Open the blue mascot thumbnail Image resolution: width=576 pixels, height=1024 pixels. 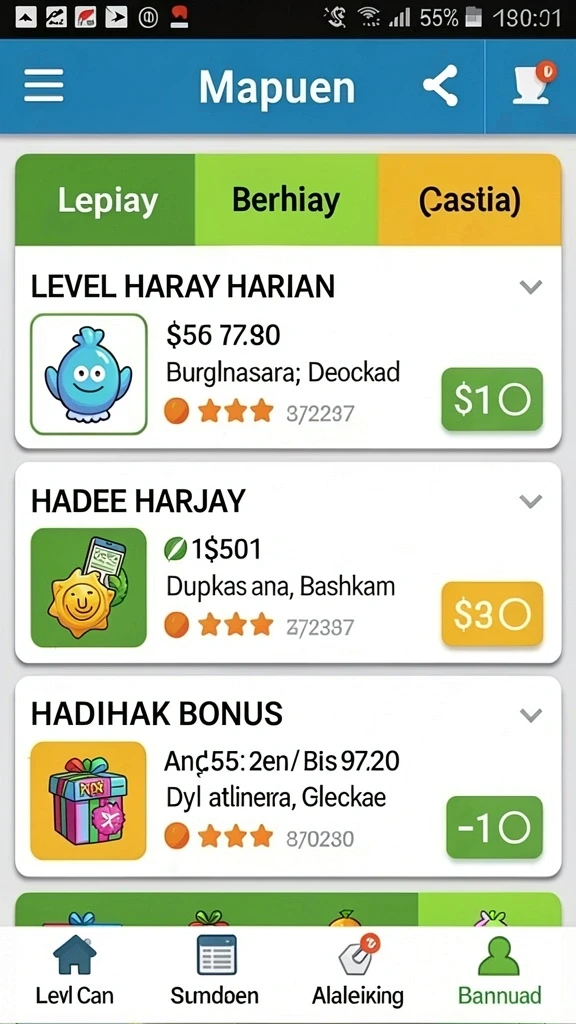coord(89,374)
